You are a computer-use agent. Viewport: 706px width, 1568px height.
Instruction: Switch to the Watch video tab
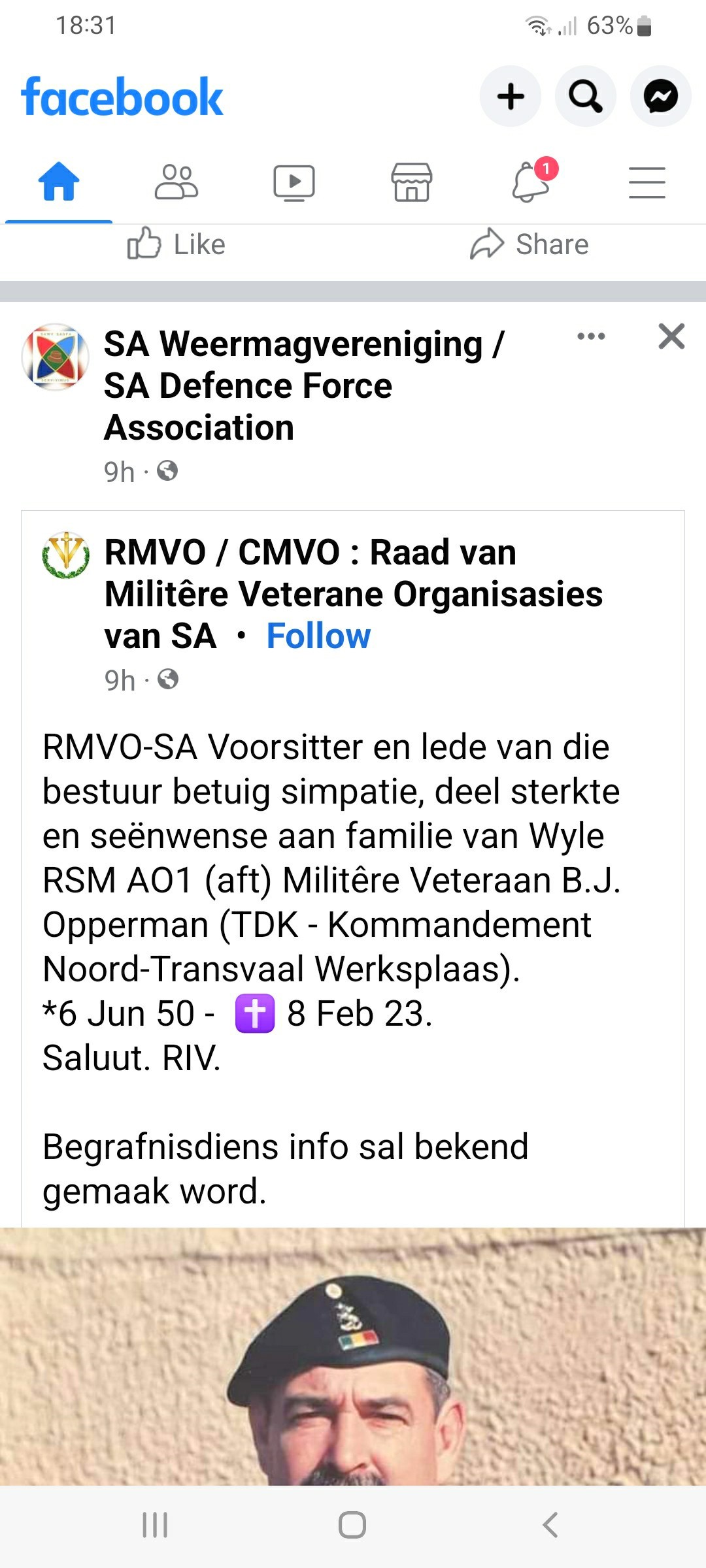294,182
